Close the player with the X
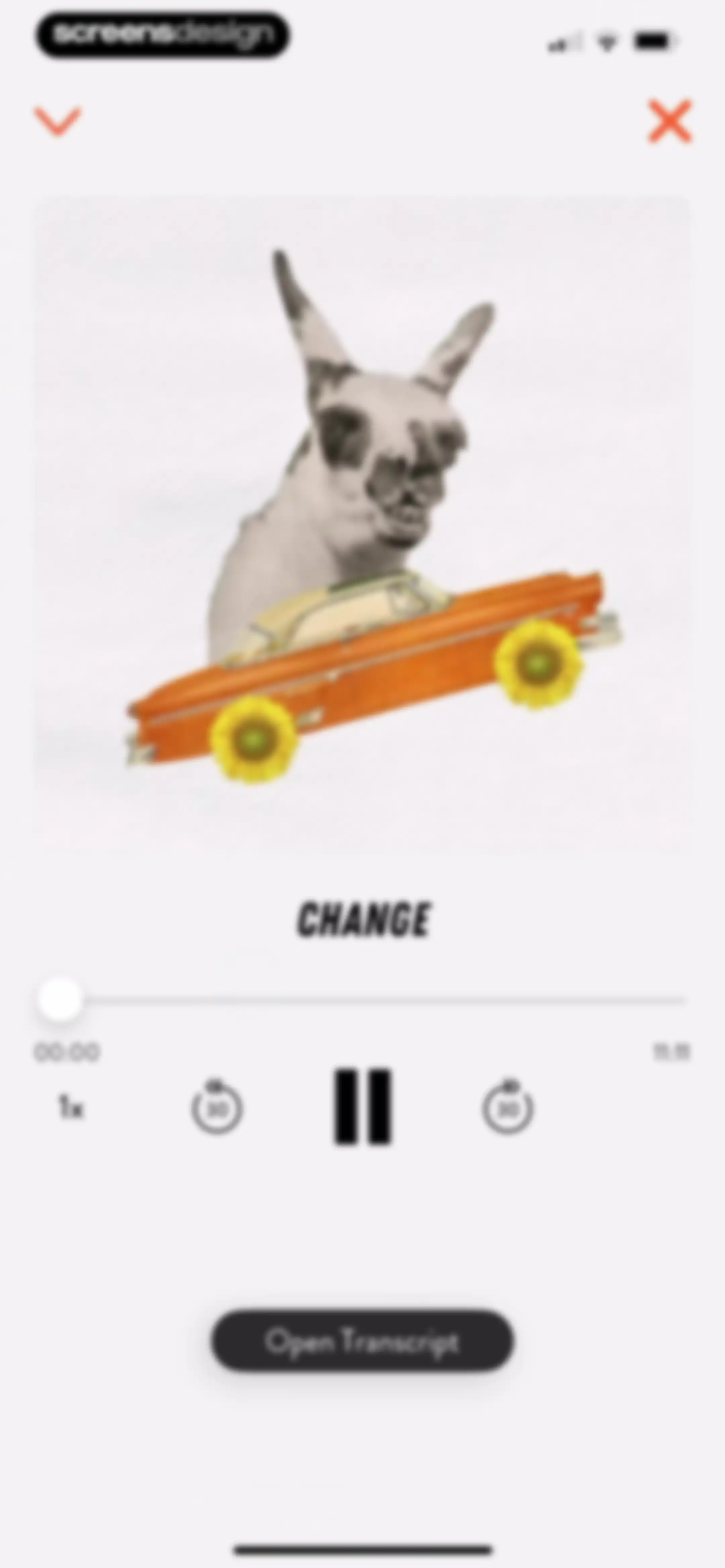 670,121
